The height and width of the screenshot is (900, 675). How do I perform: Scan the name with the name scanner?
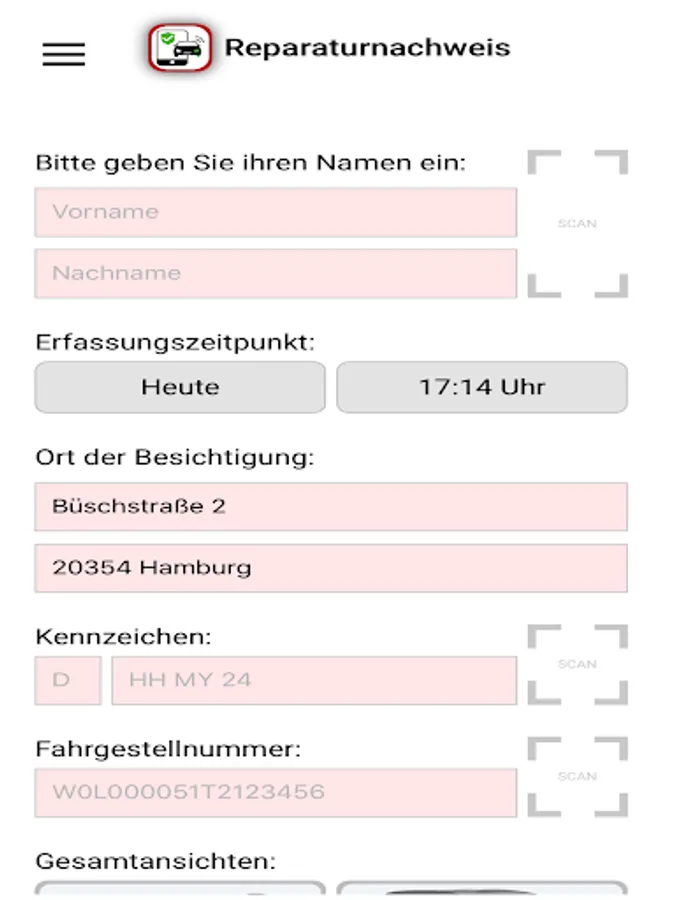click(x=577, y=223)
